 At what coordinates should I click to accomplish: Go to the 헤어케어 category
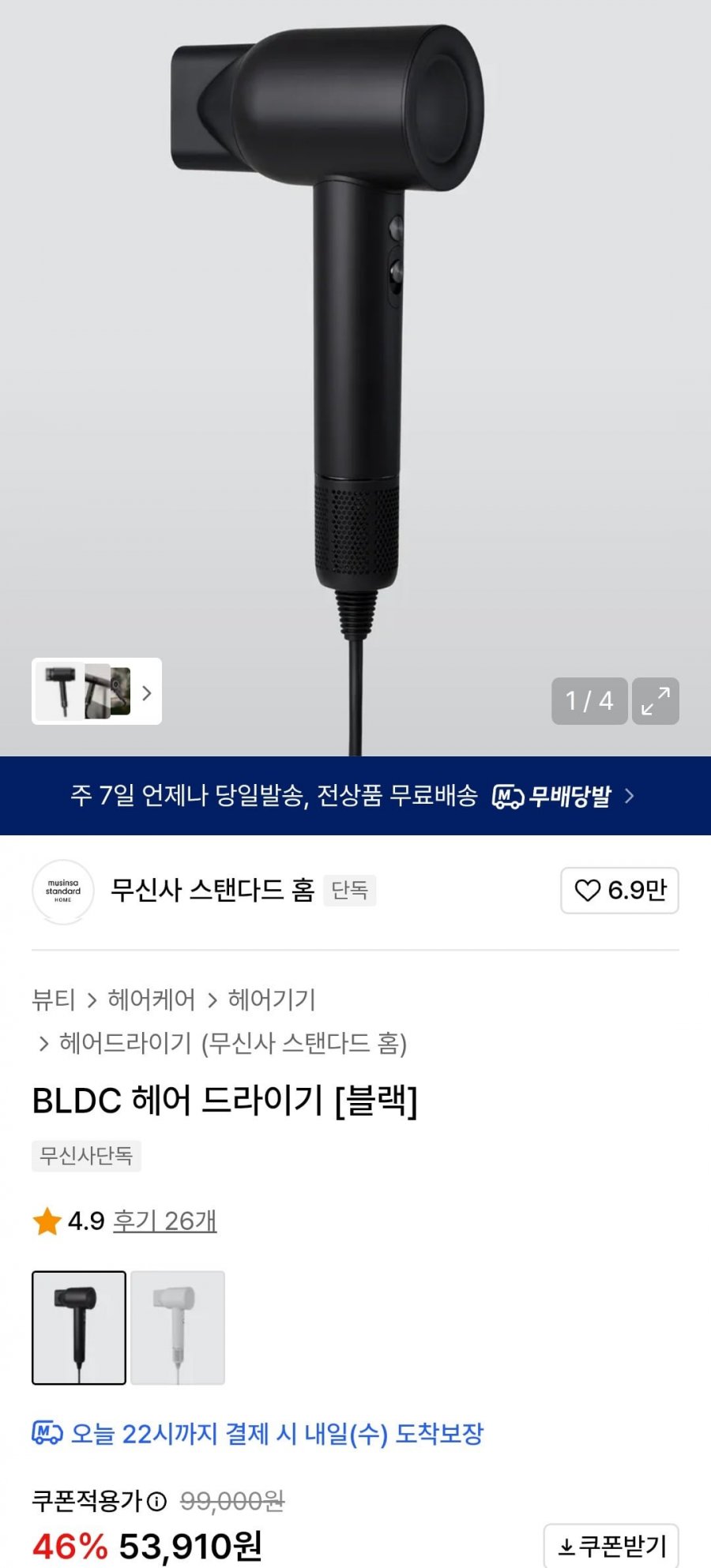151,1000
